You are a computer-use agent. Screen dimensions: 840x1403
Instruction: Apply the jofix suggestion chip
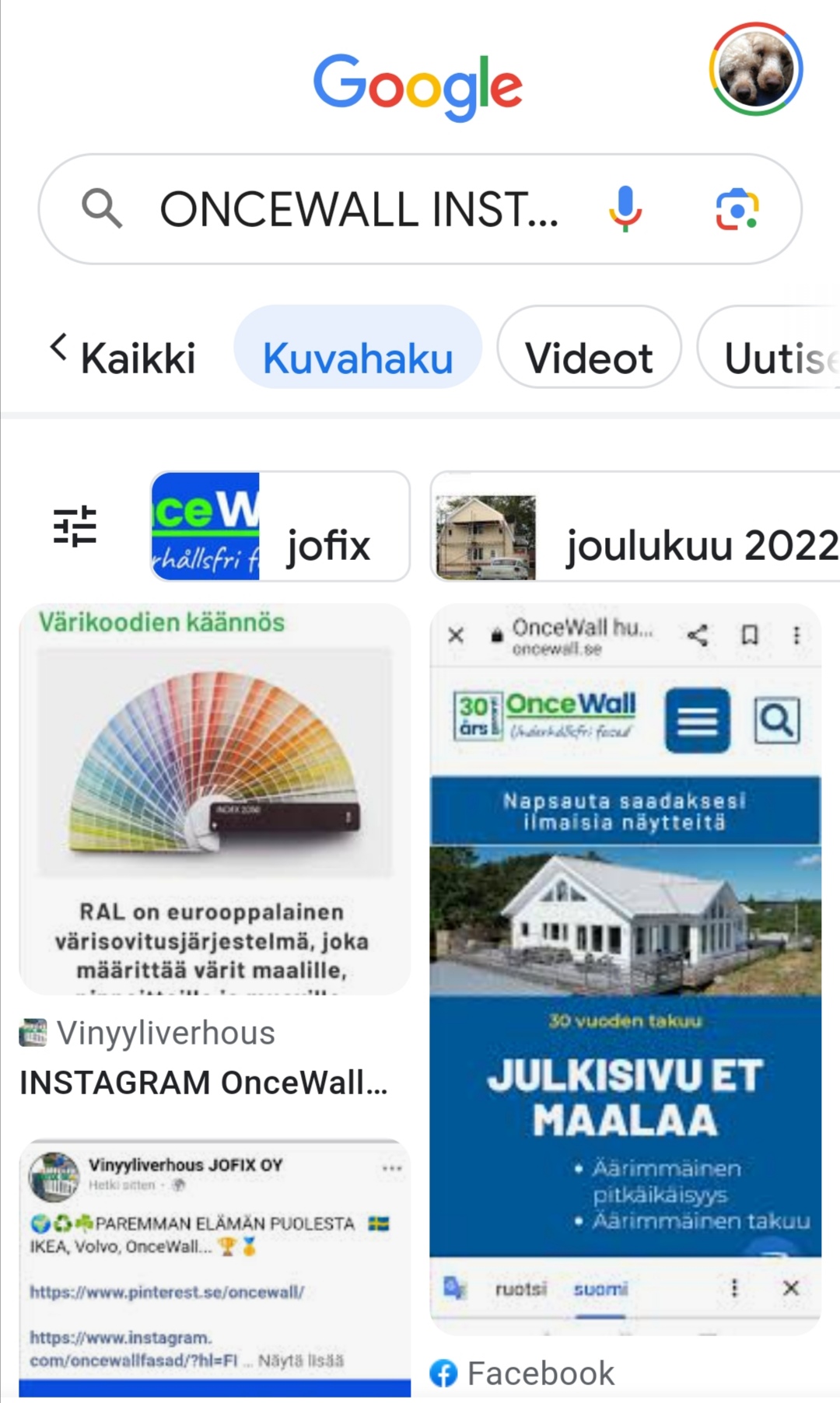pyautogui.click(x=280, y=527)
